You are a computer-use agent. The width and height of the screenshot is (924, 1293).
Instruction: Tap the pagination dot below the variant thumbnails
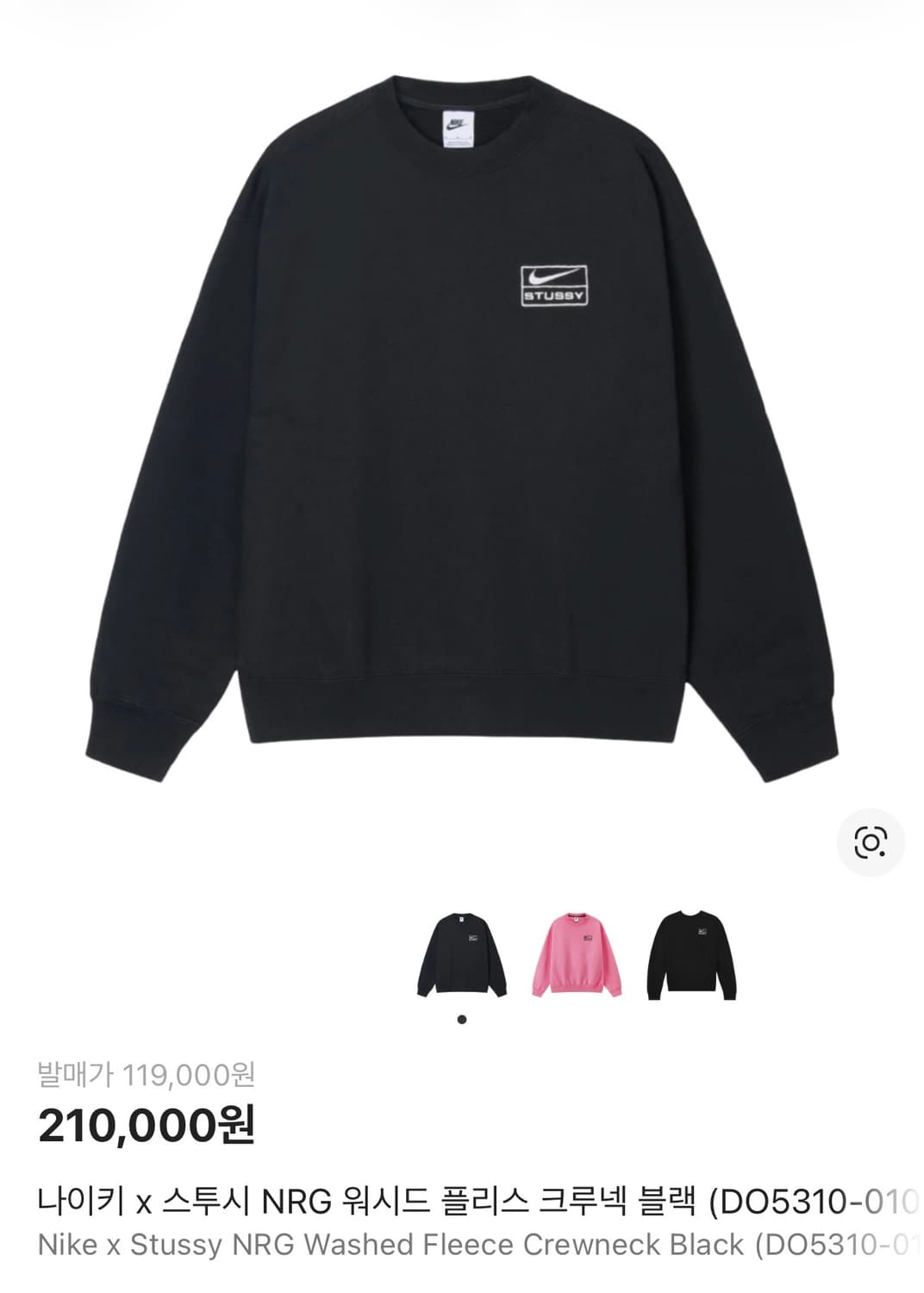[463, 1017]
